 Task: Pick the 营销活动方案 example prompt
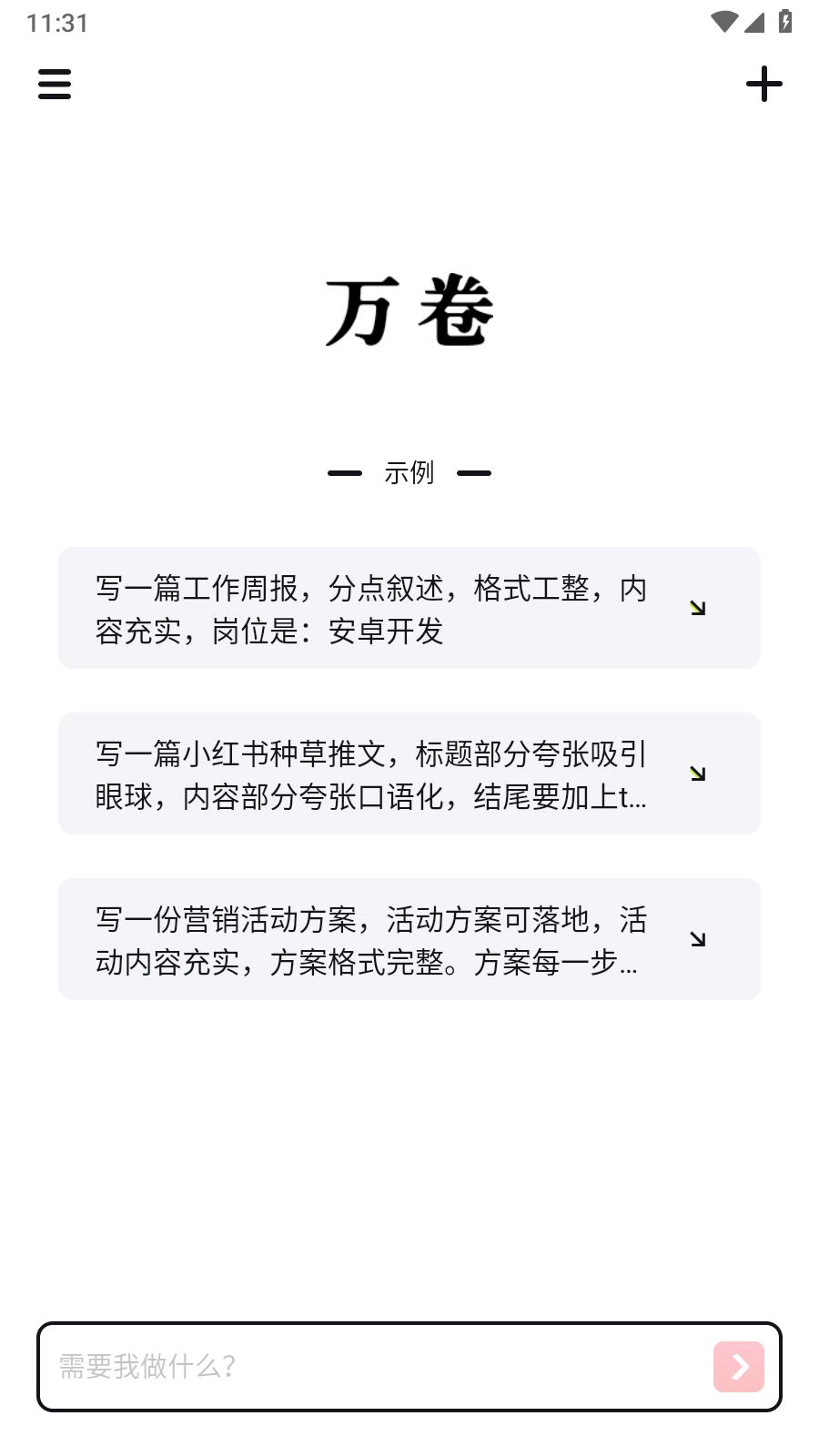[x=409, y=939]
